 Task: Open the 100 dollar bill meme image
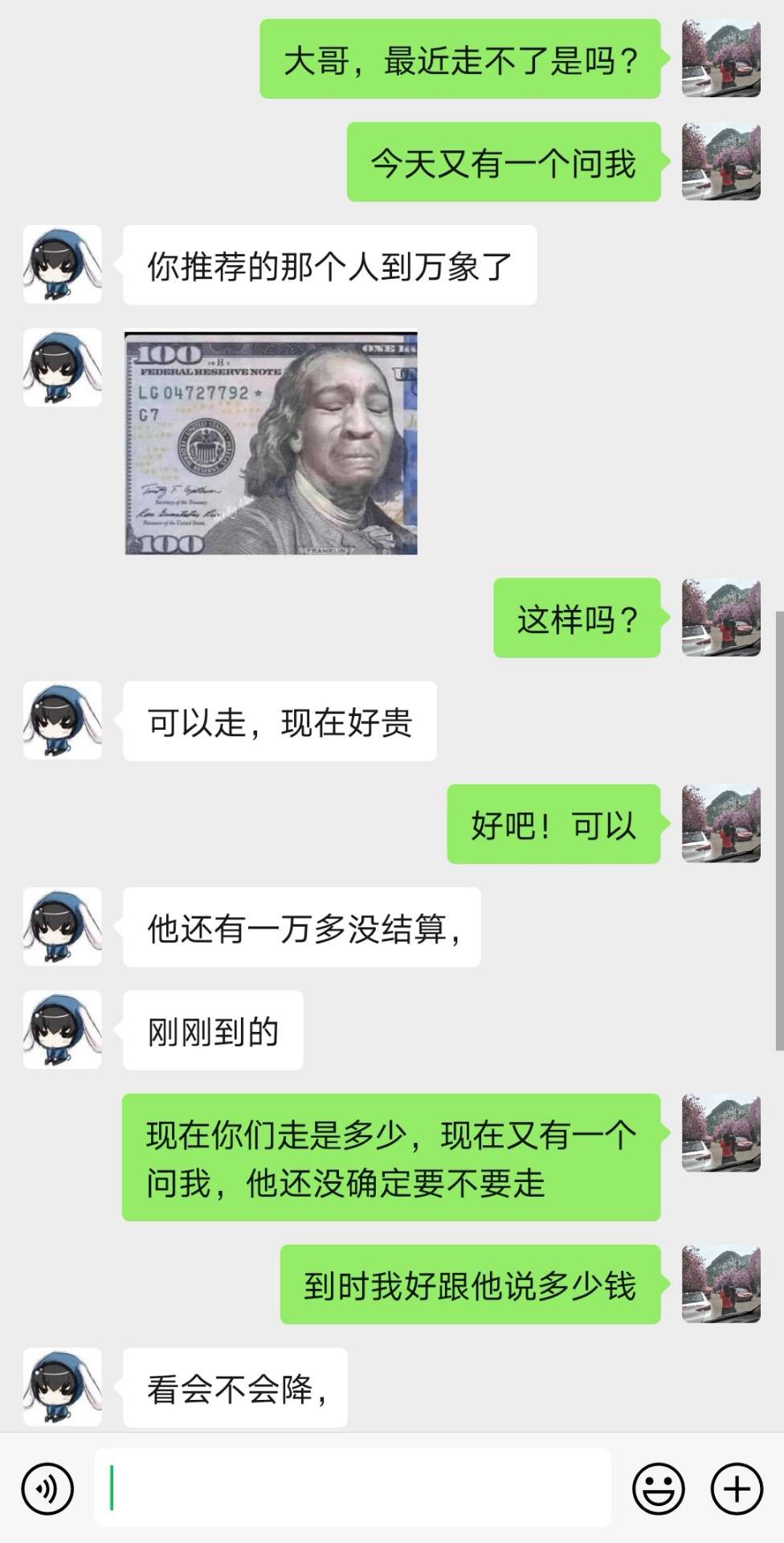coord(271,444)
